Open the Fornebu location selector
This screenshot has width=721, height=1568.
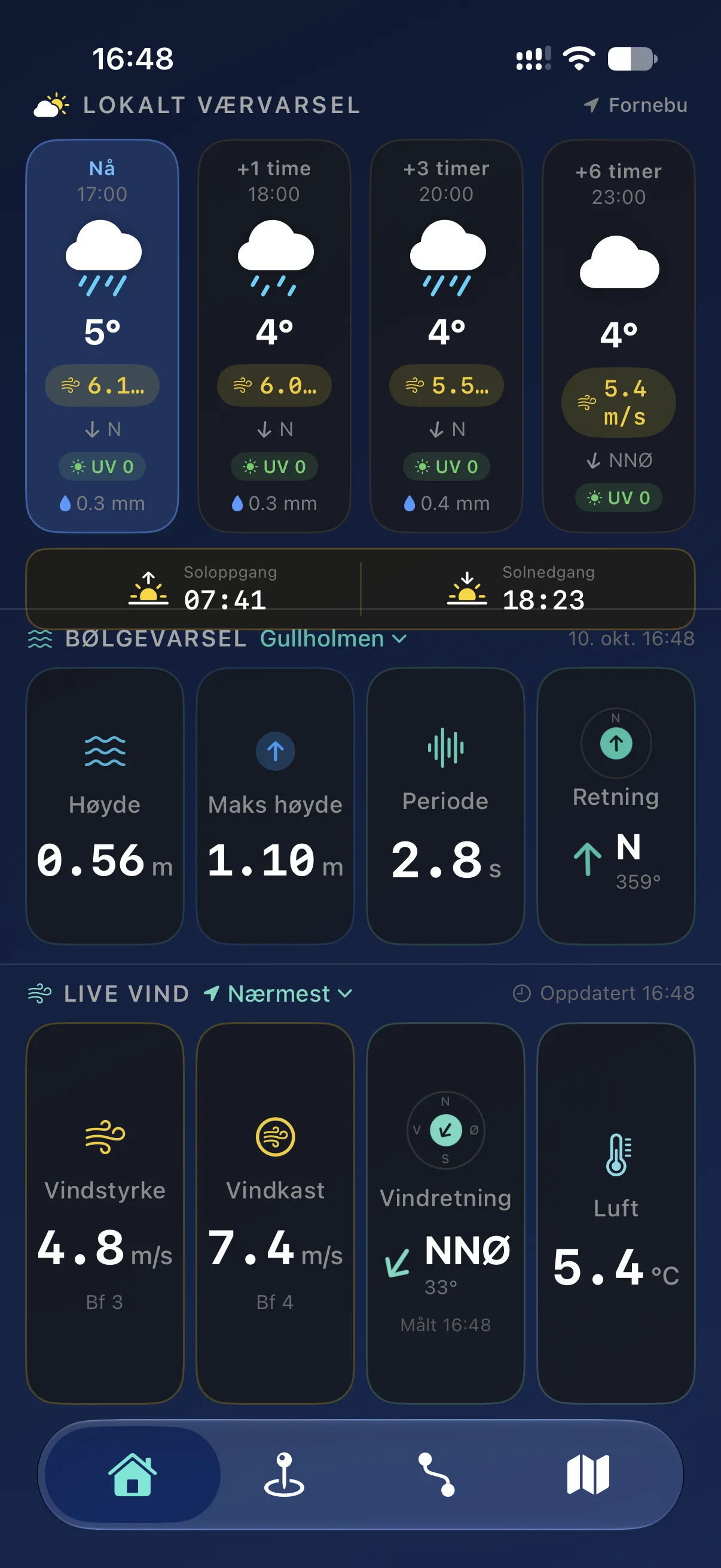[x=636, y=105]
